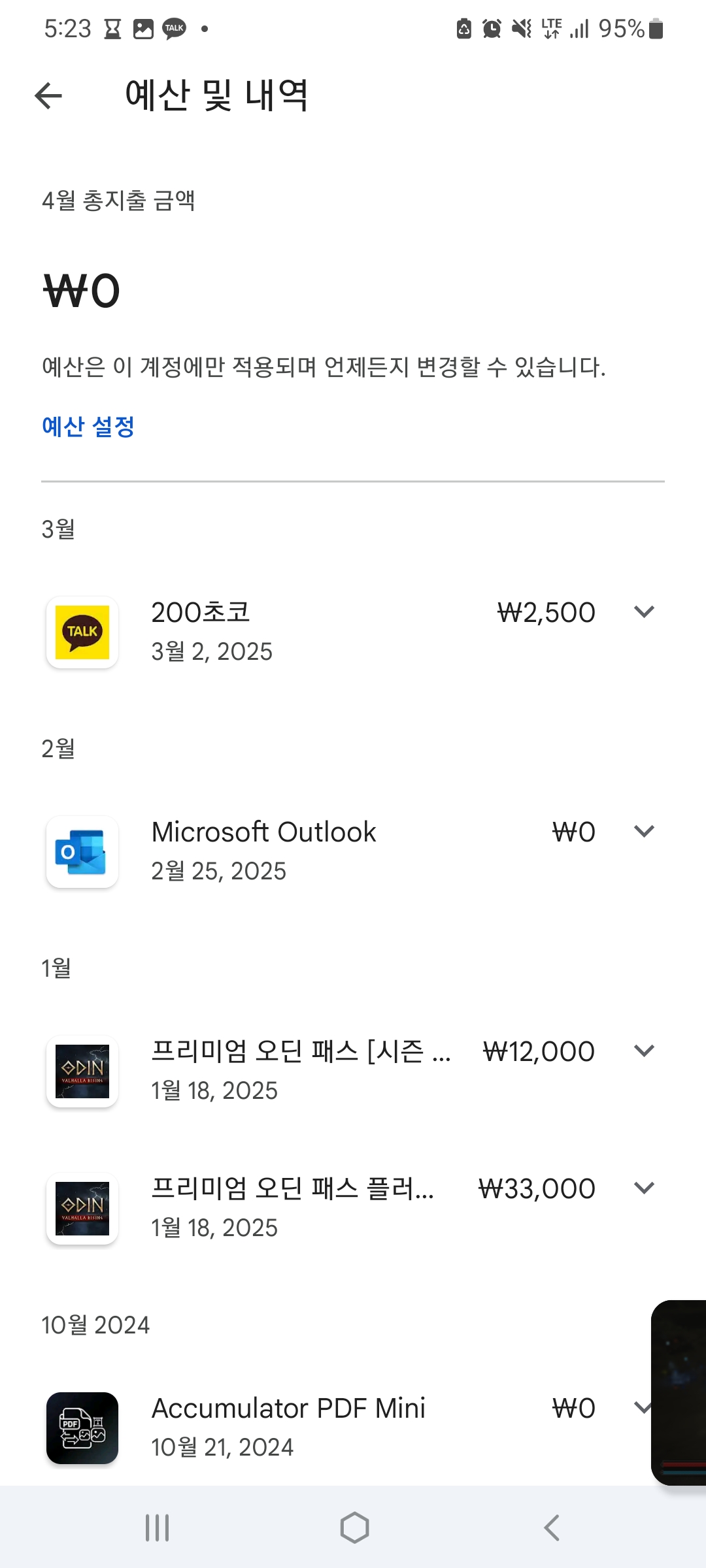Open the 예산 설정 link
This screenshot has width=706, height=1568.
[88, 427]
